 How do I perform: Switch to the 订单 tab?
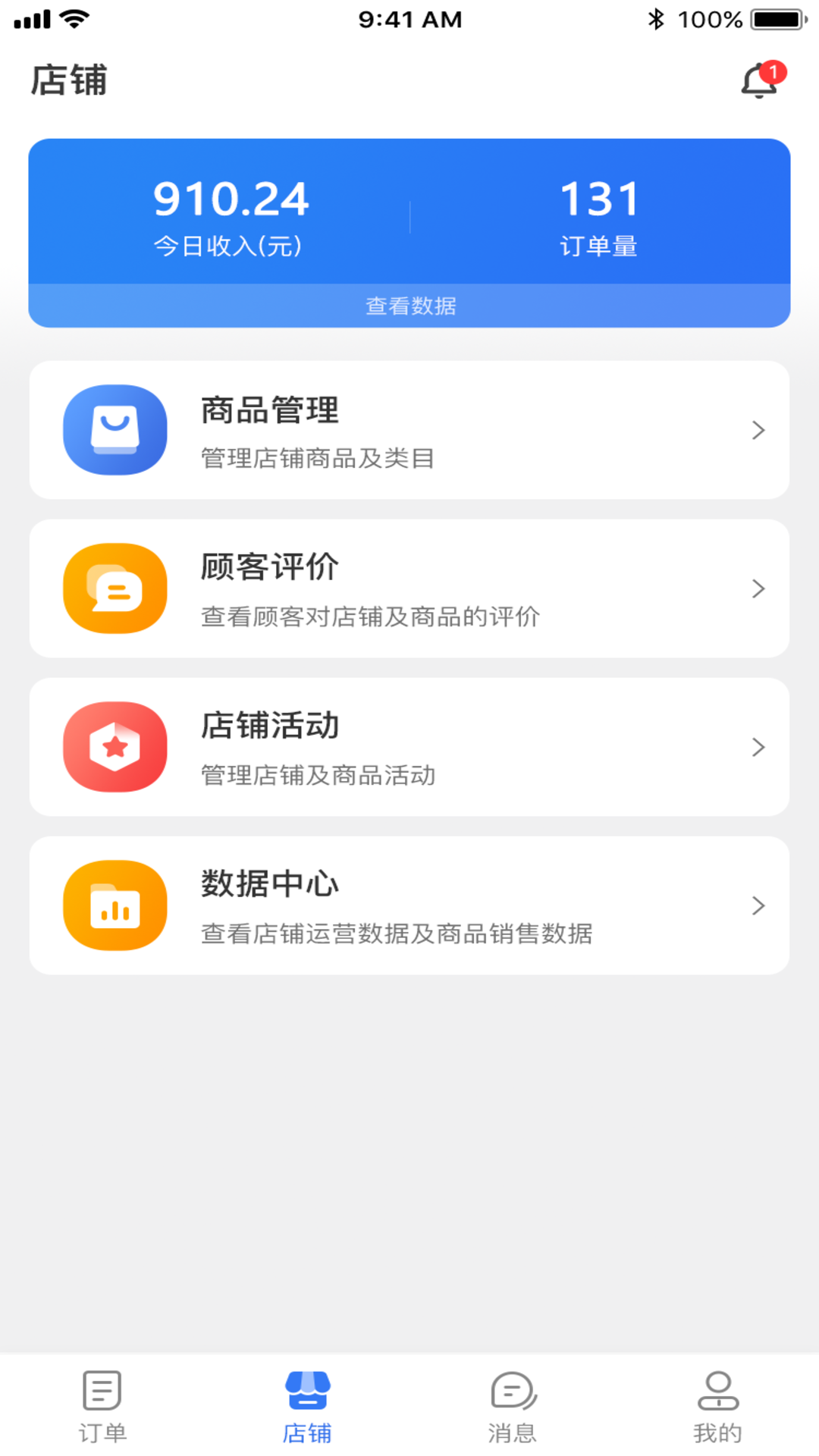coord(102,1406)
